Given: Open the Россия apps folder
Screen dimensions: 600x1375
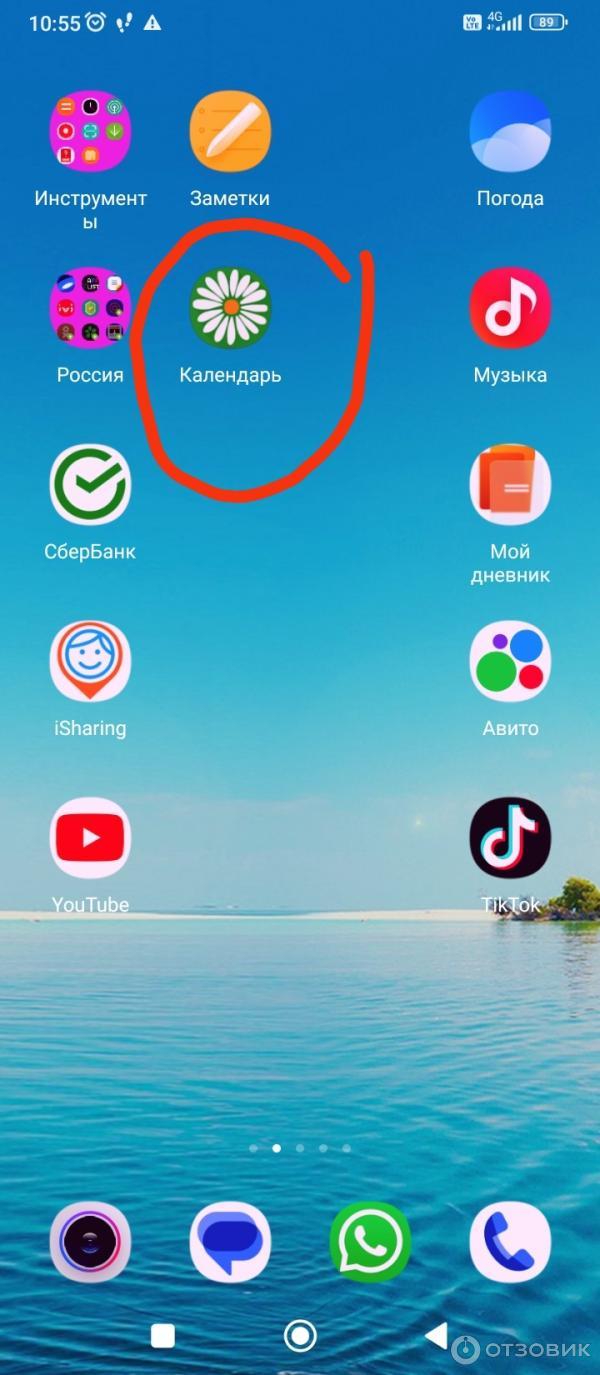Looking at the screenshot, I should tap(90, 308).
